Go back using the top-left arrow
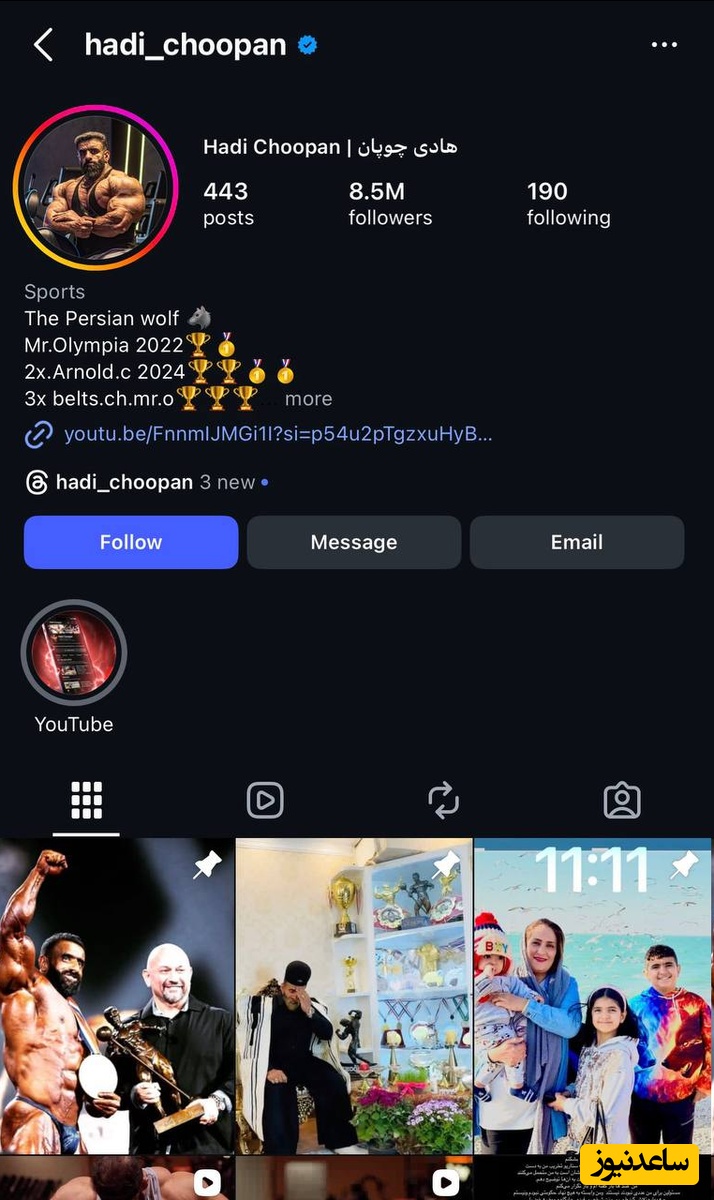 pyautogui.click(x=43, y=45)
